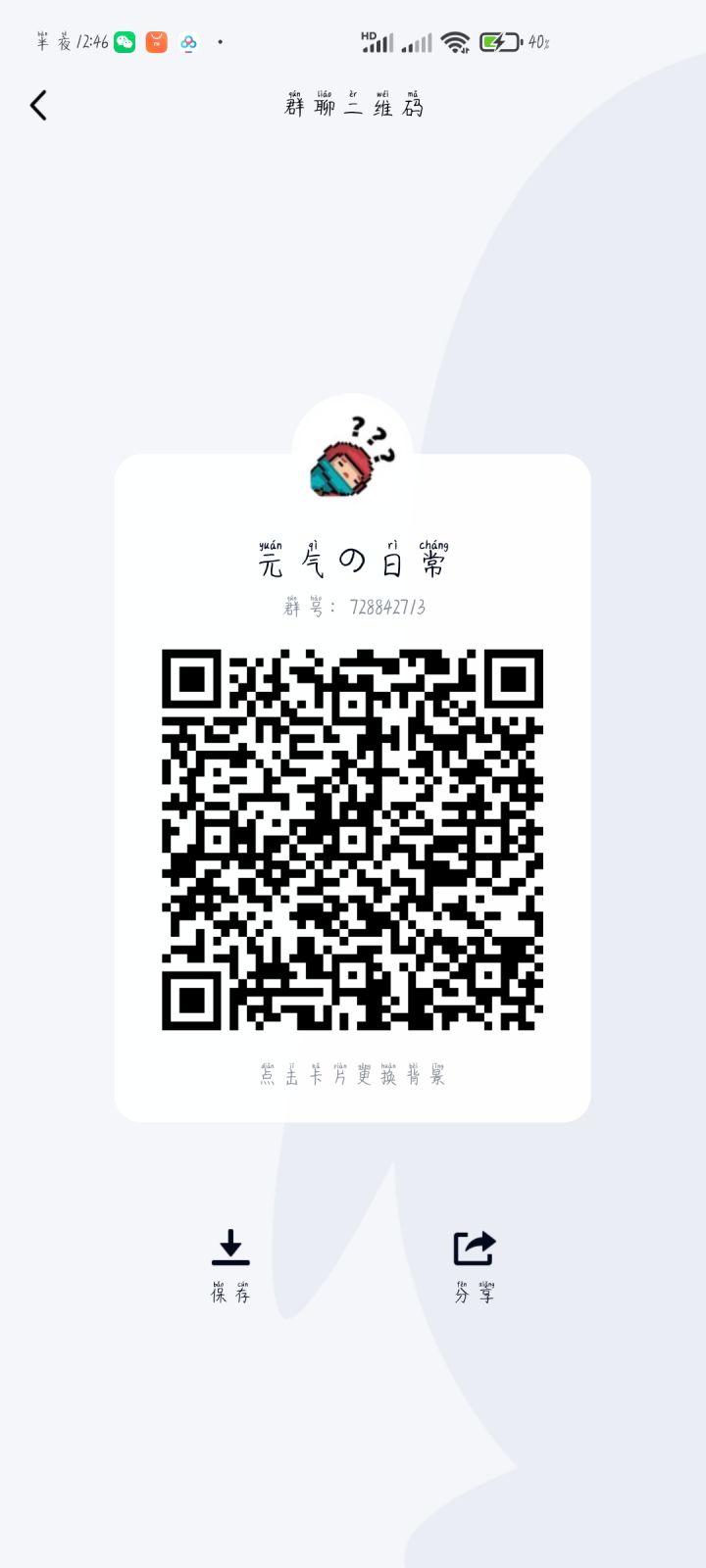The height and width of the screenshot is (1568, 706).
Task: Tap the Wi-Fi icon in the status bar
Action: point(454,42)
